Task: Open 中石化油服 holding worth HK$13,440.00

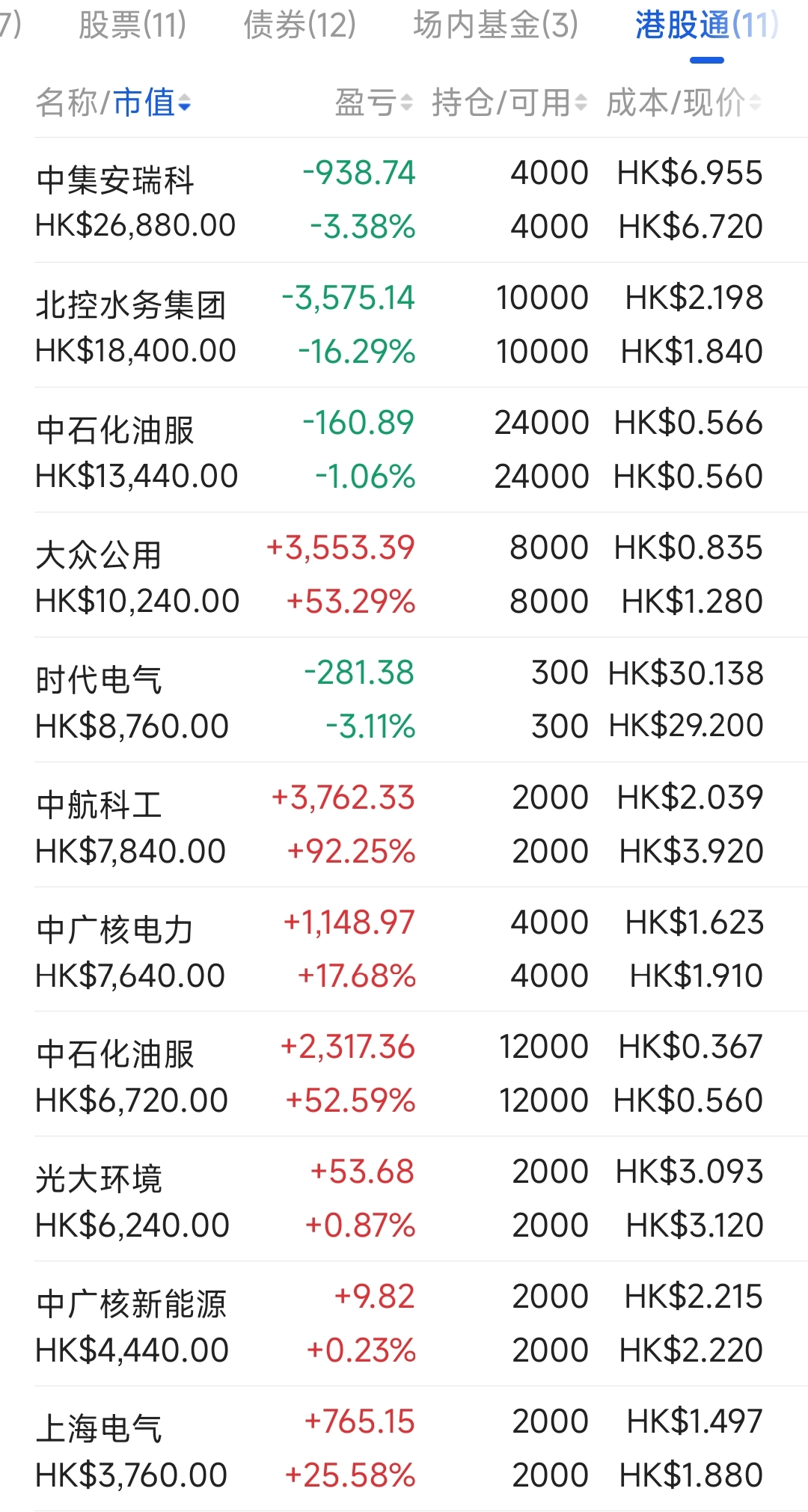Action: [x=404, y=450]
